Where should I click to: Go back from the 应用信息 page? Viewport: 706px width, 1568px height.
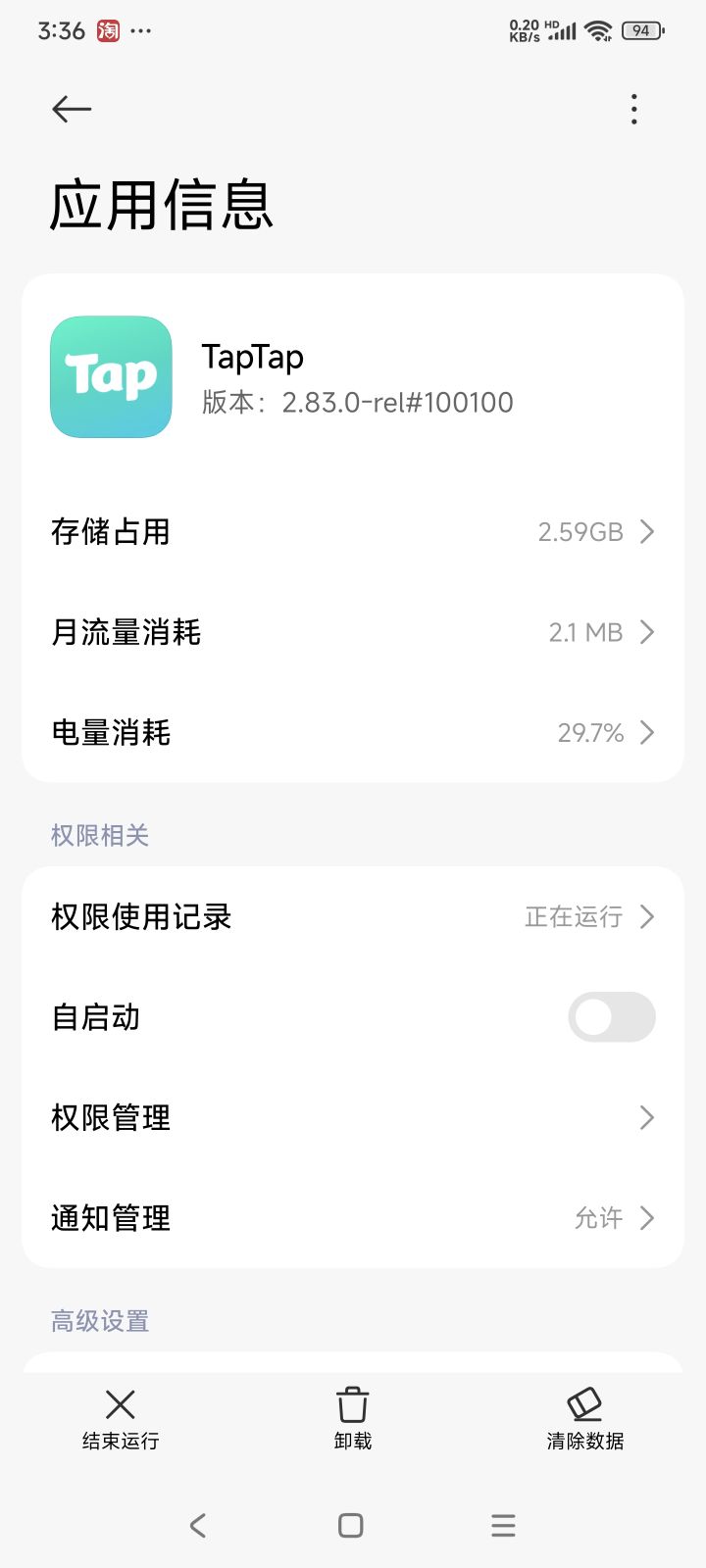(x=72, y=109)
